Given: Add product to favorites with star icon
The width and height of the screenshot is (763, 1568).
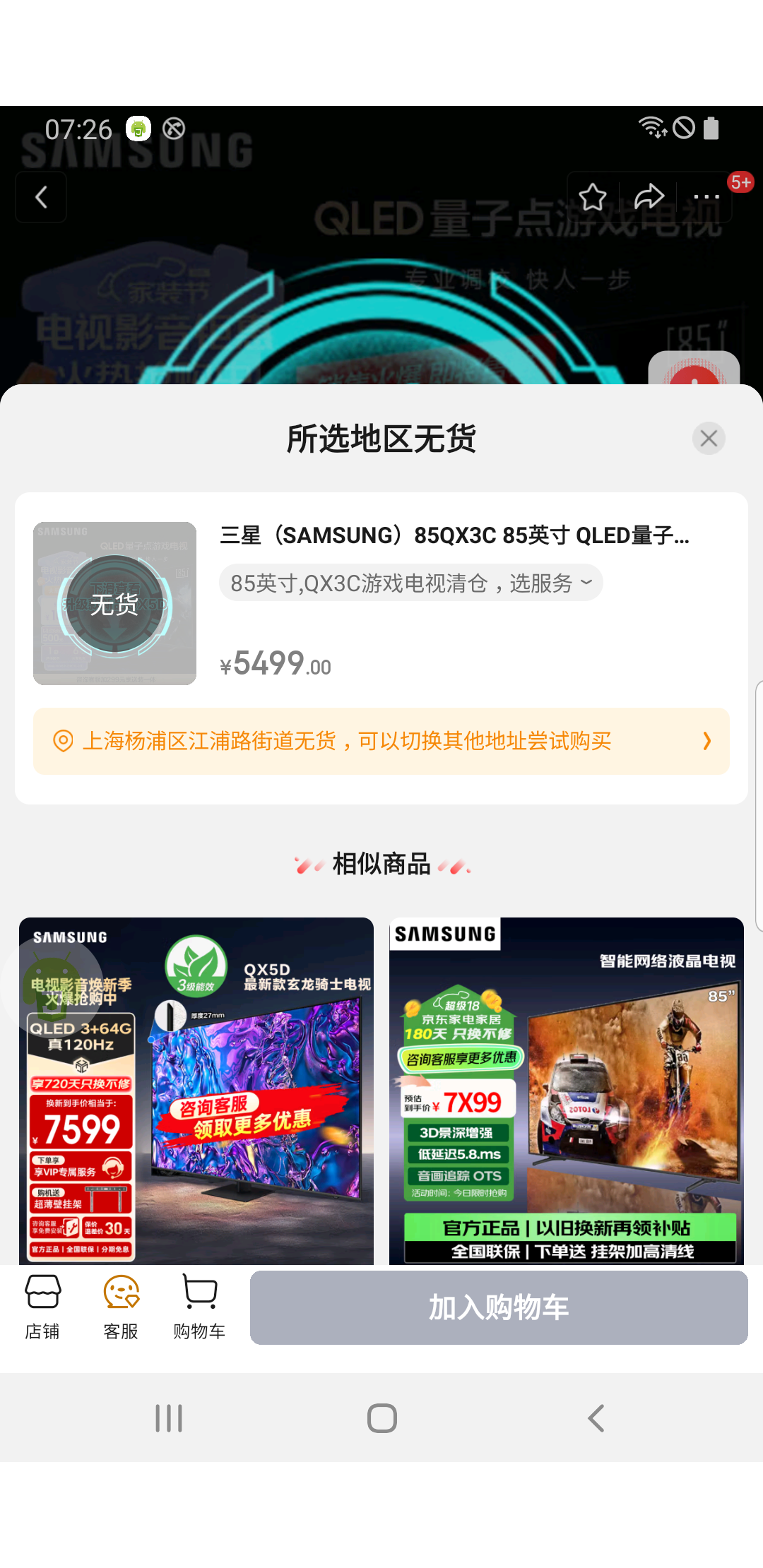Looking at the screenshot, I should [593, 197].
